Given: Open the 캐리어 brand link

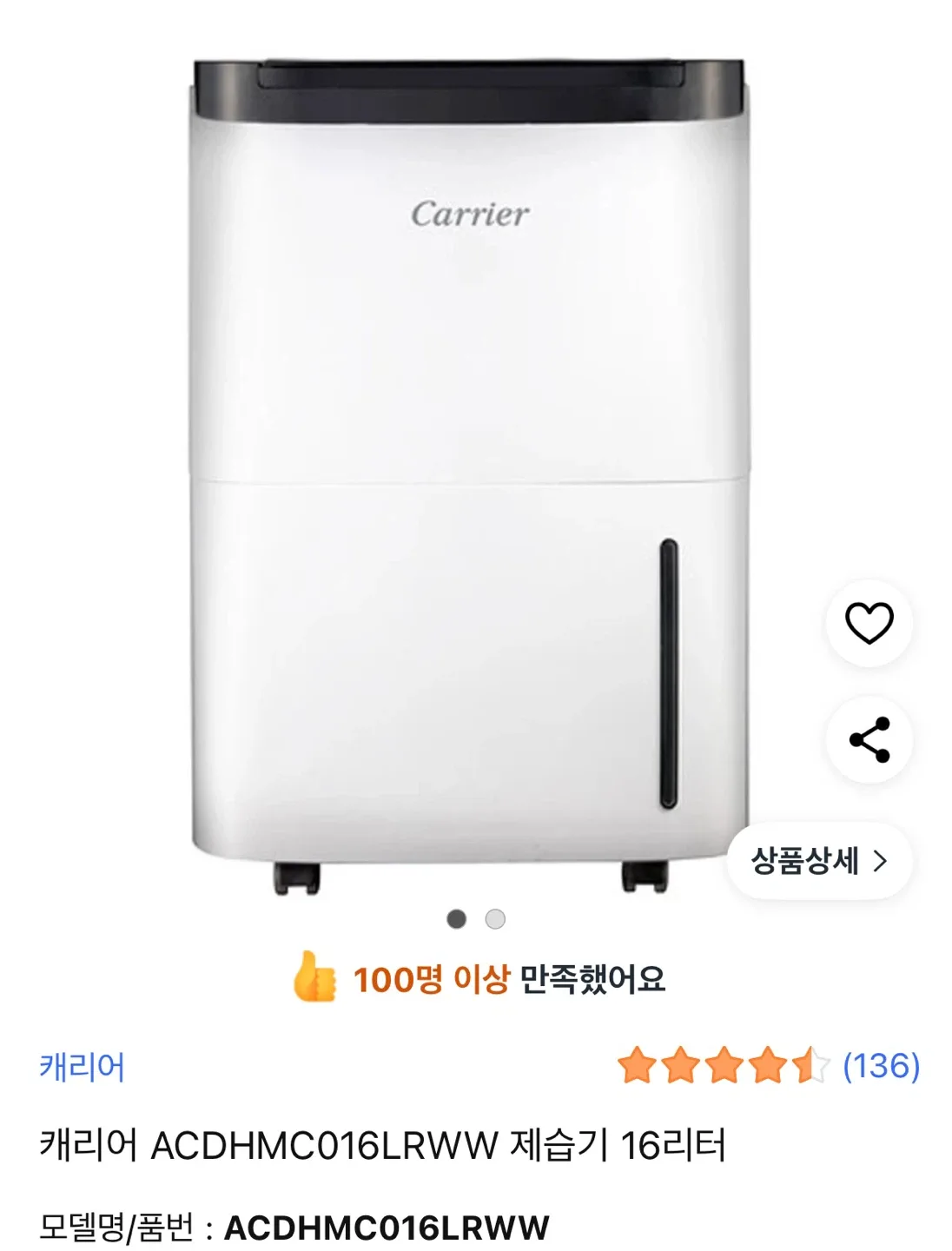Looking at the screenshot, I should pos(82,1066).
